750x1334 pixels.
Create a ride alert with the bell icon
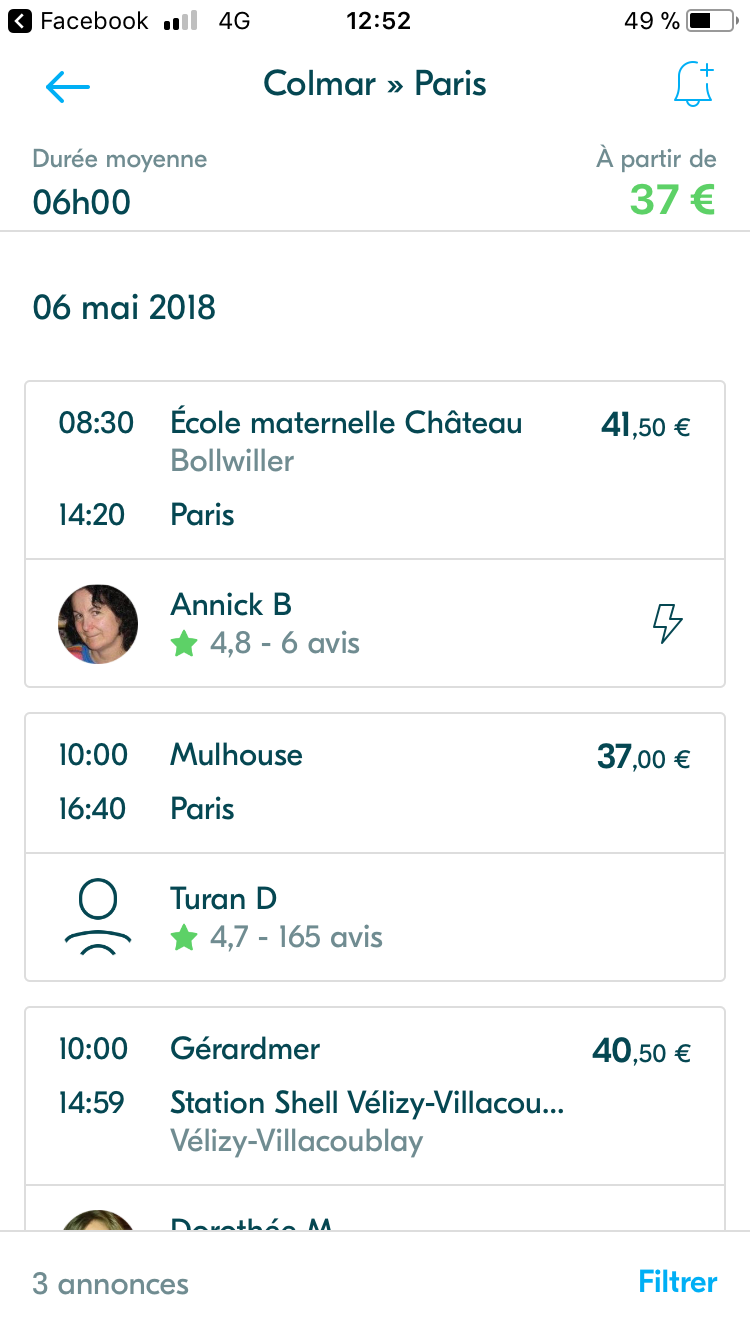pyautogui.click(x=693, y=85)
